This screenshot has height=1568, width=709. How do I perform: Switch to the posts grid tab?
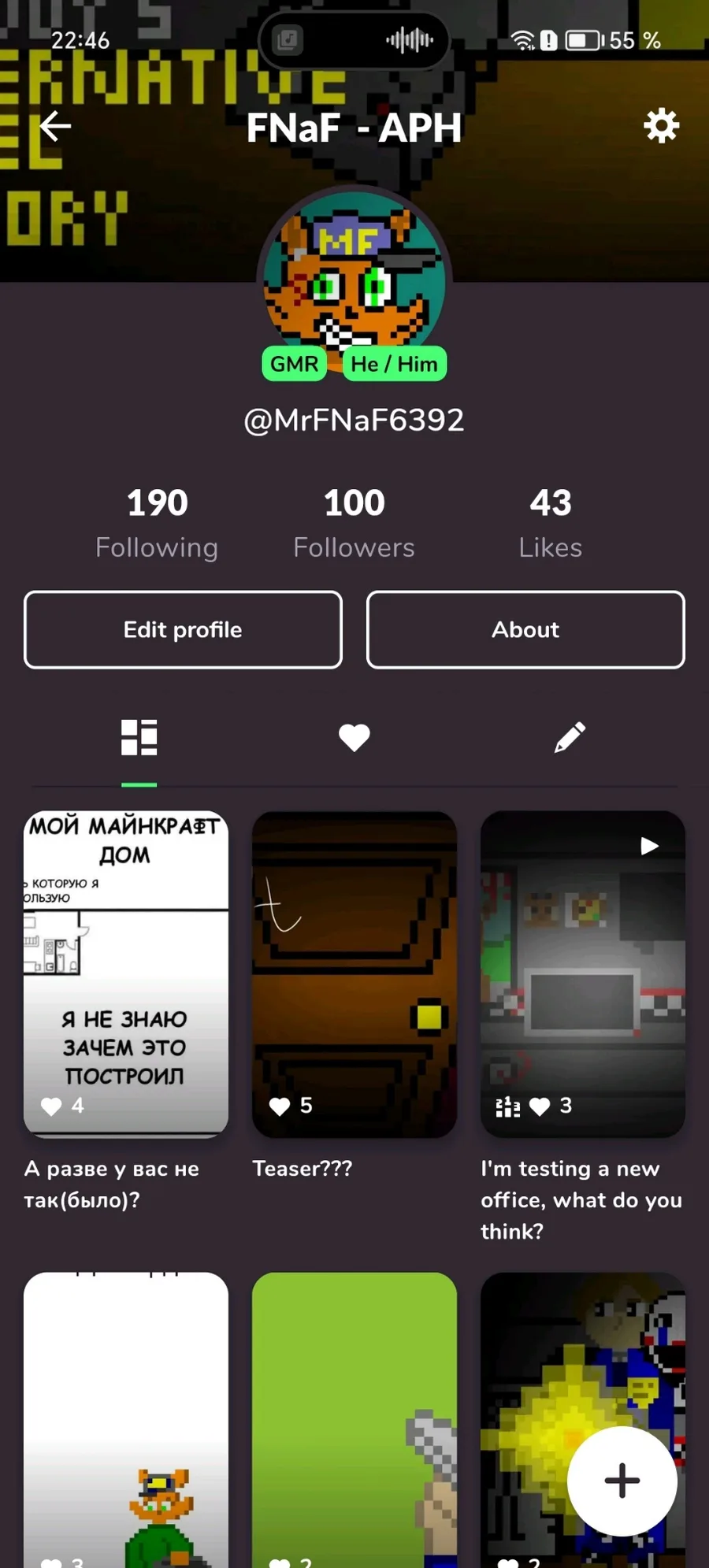(139, 738)
